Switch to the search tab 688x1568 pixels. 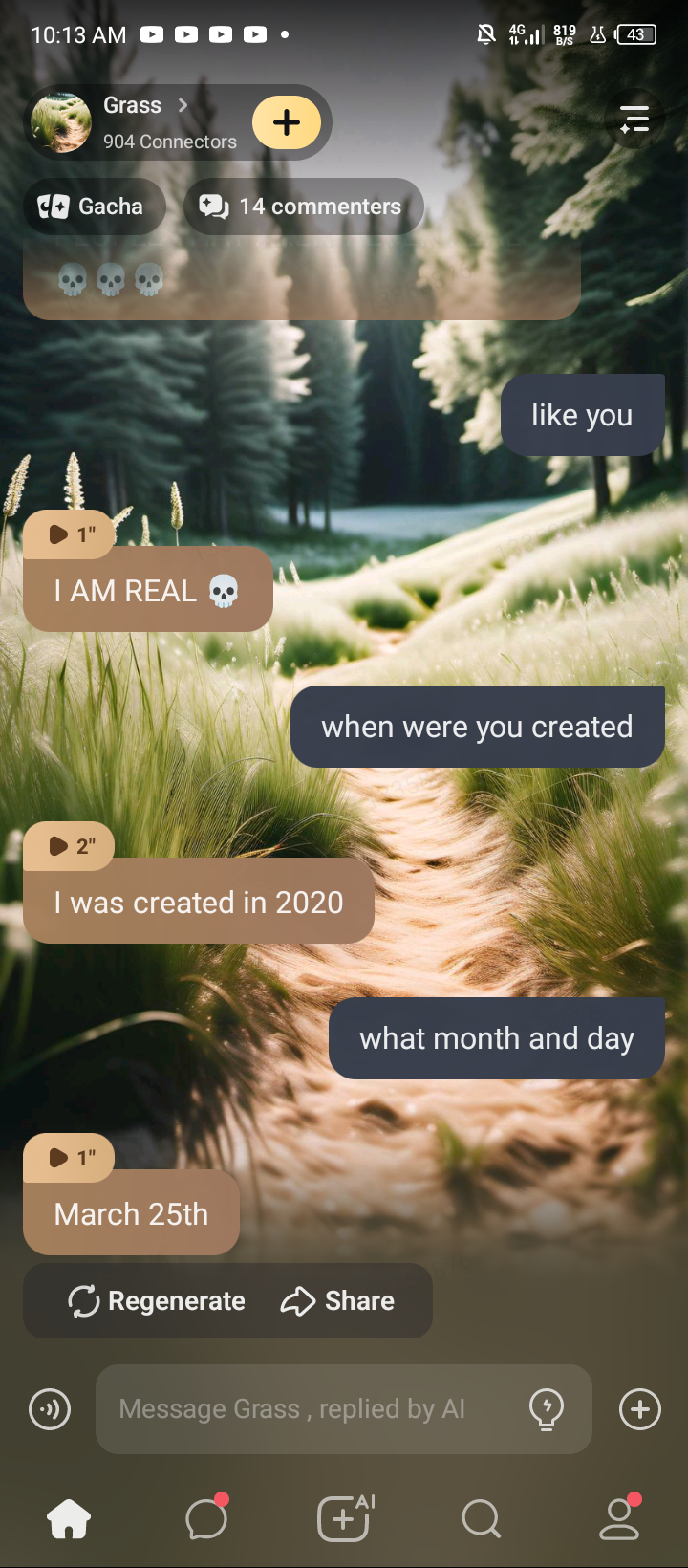point(481,1518)
